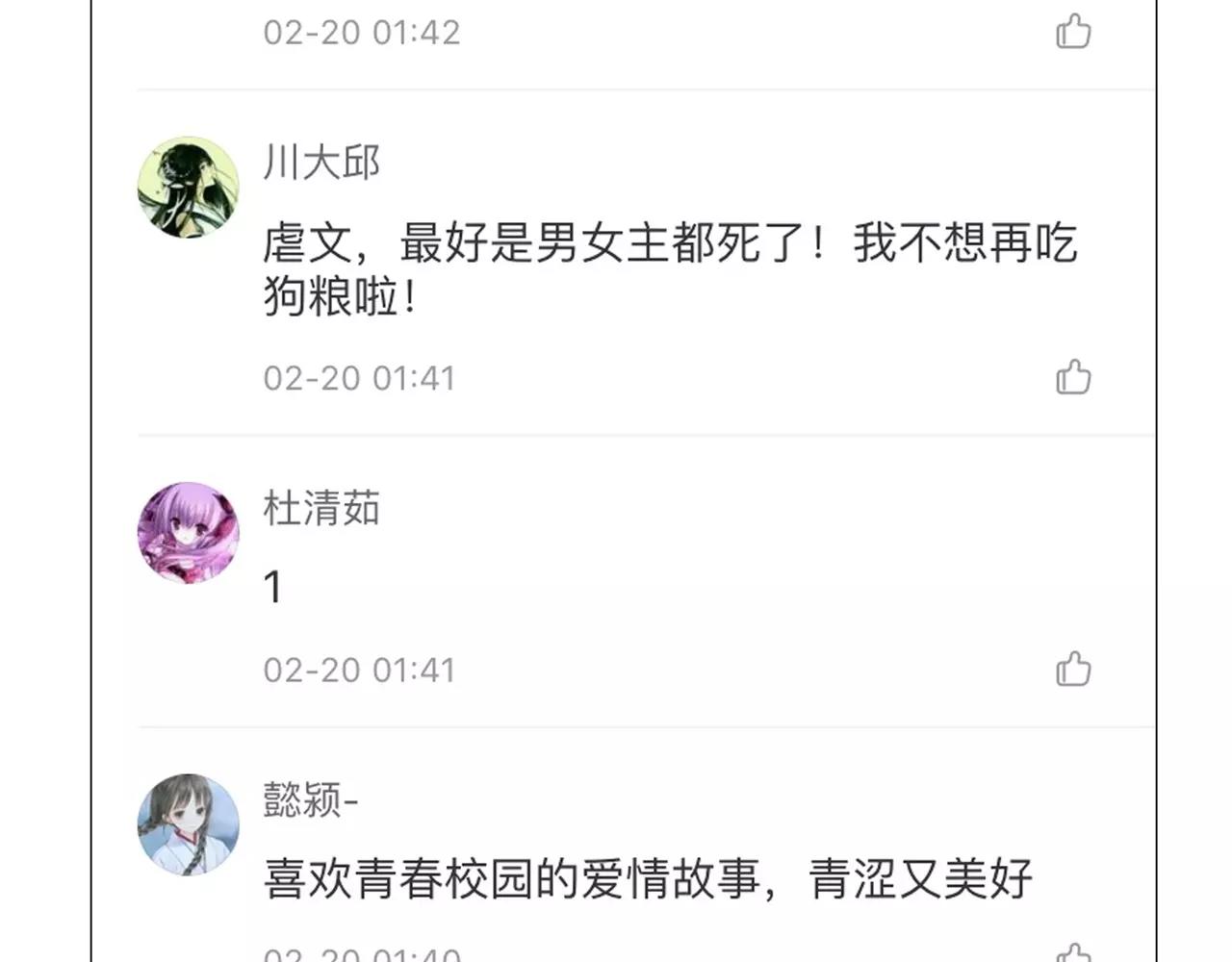Open 川大邱's profile avatar

(x=189, y=187)
